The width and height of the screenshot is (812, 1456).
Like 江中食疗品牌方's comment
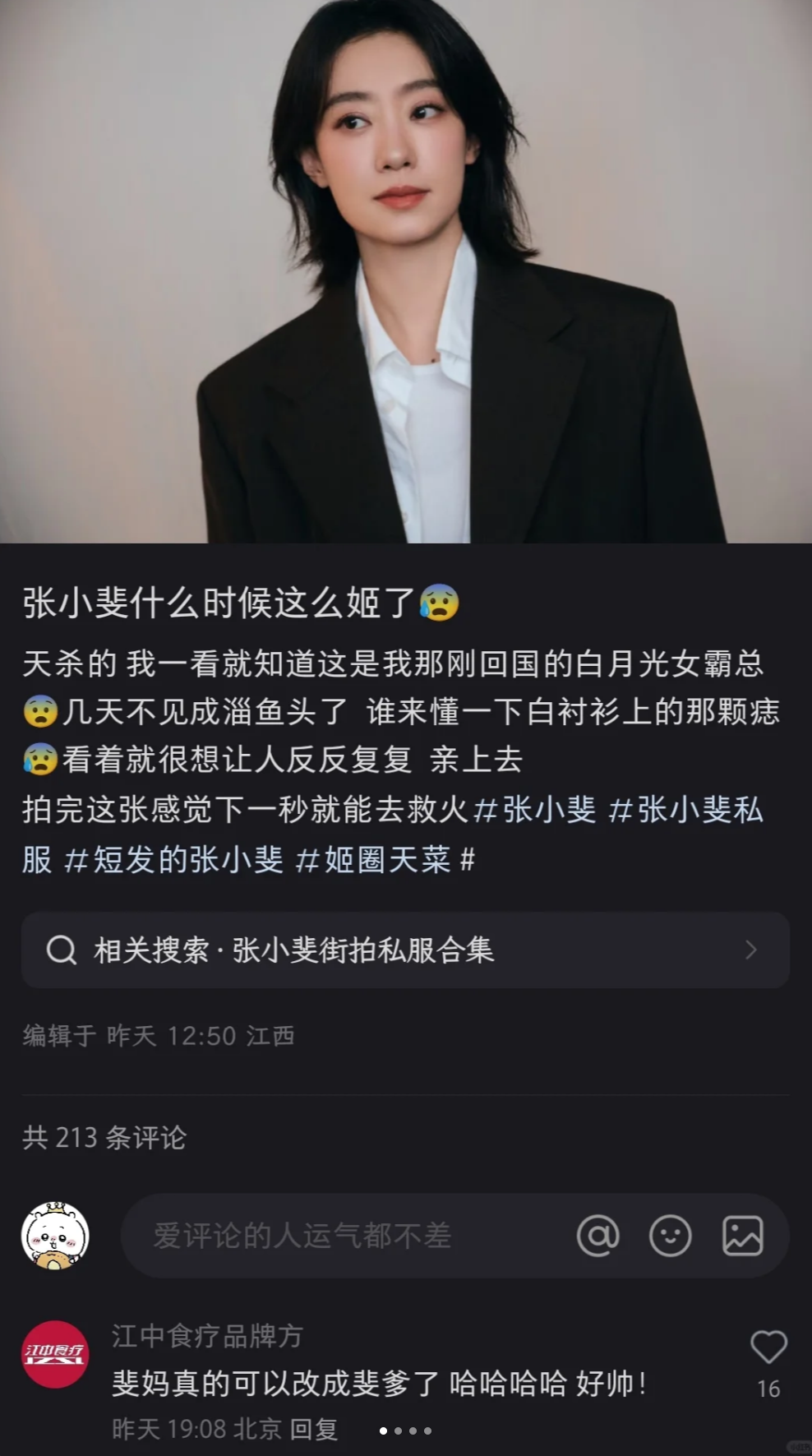pos(768,1348)
